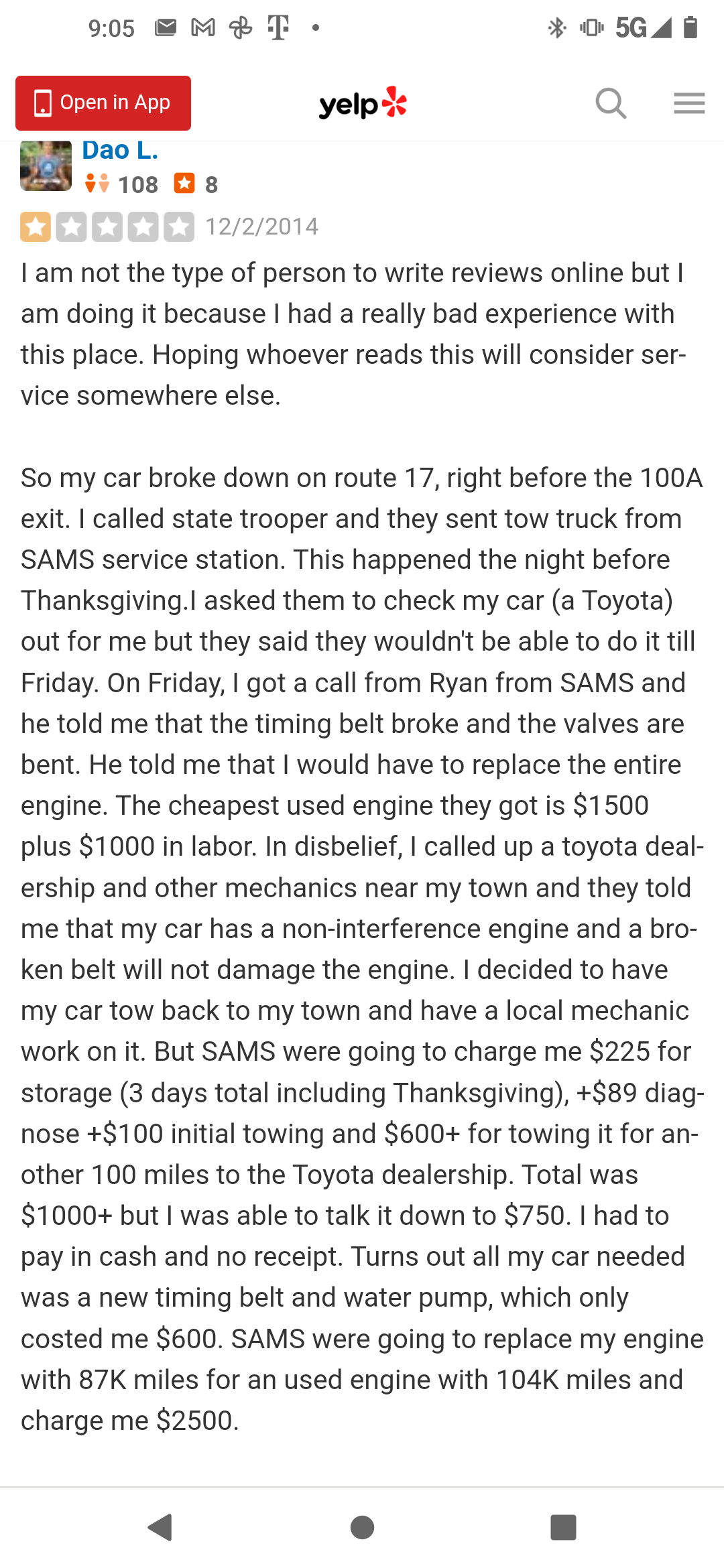This screenshot has width=724, height=1568.
Task: Tap the Open in App button
Action: [x=103, y=103]
